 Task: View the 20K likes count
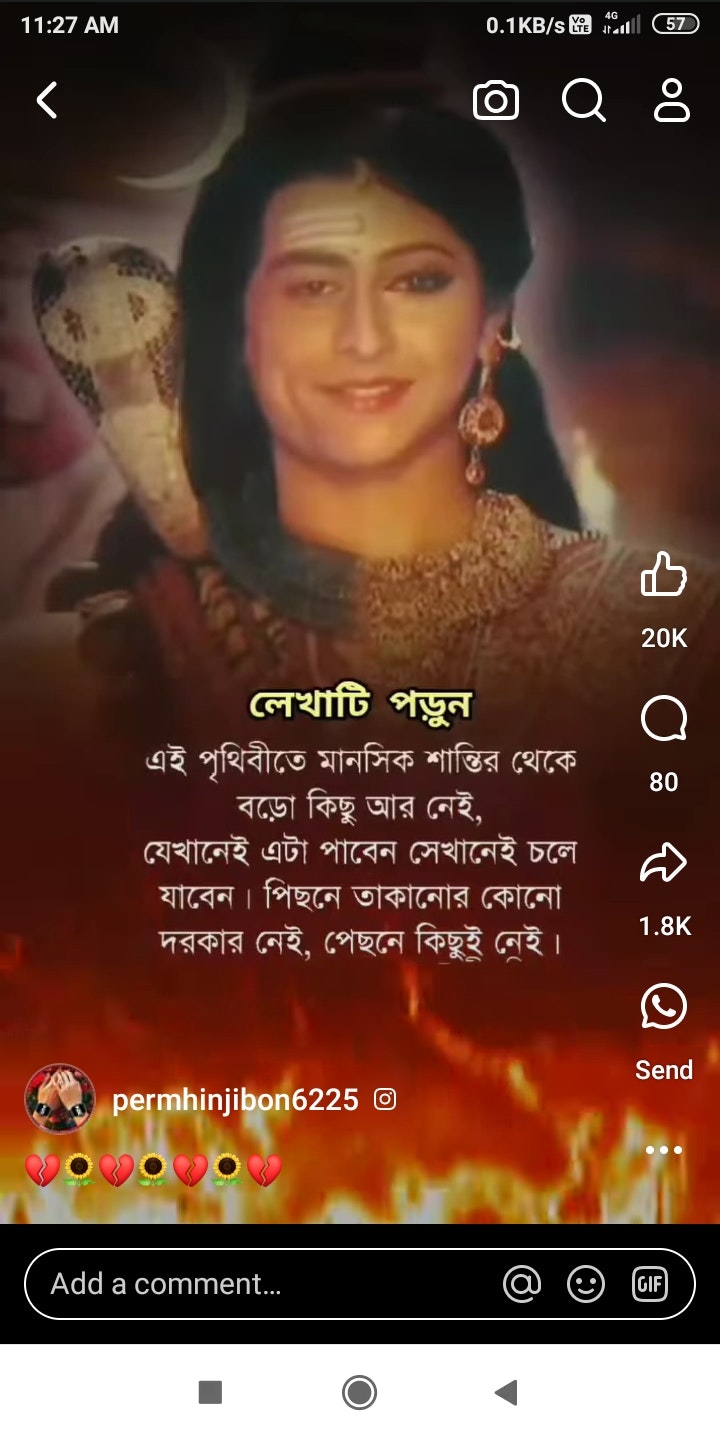click(x=663, y=637)
